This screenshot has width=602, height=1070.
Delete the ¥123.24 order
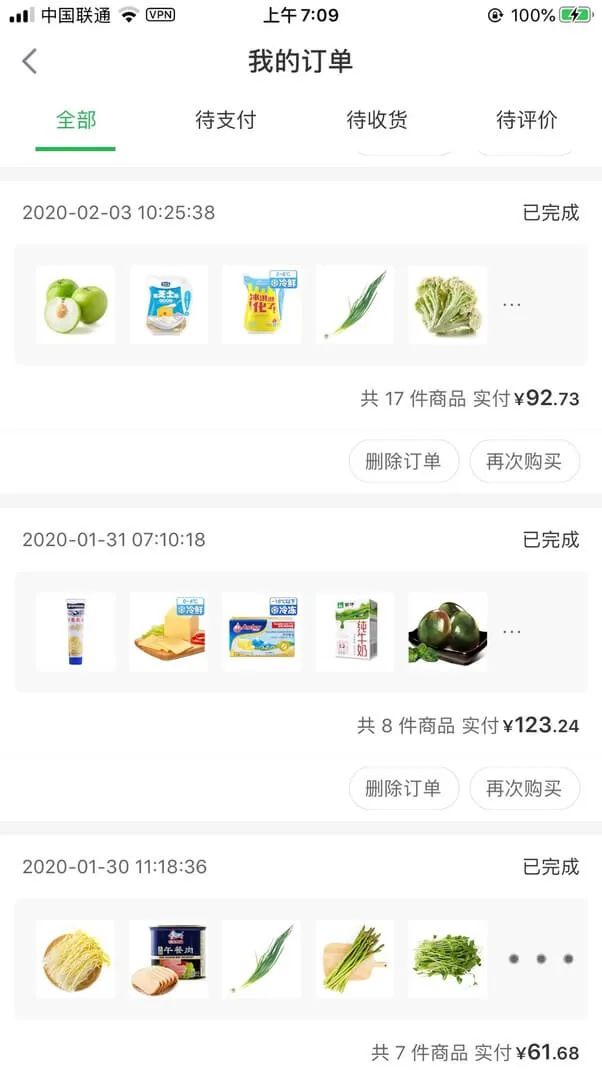(403, 788)
